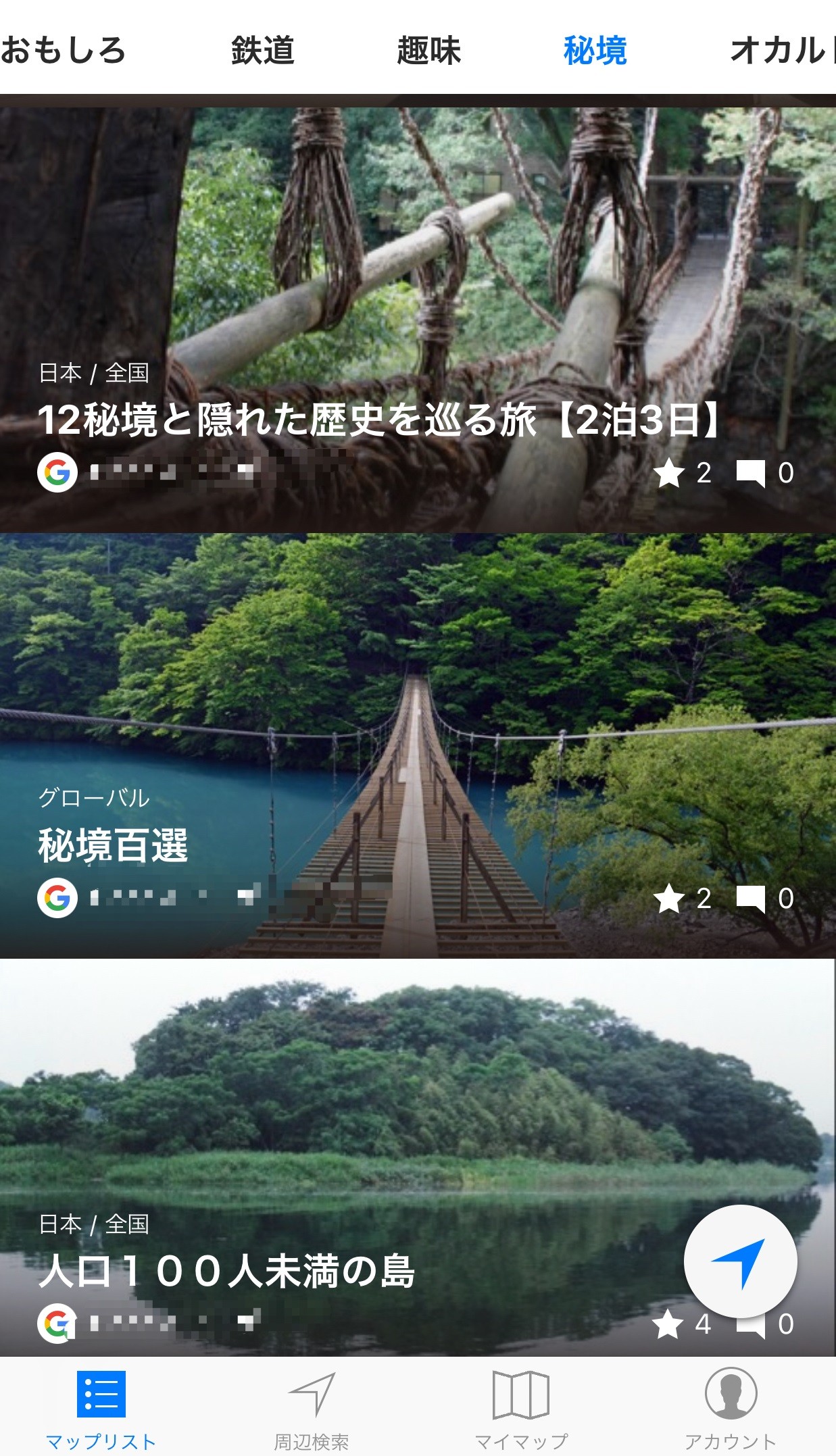Select the 鉄道 category tab

[262, 51]
